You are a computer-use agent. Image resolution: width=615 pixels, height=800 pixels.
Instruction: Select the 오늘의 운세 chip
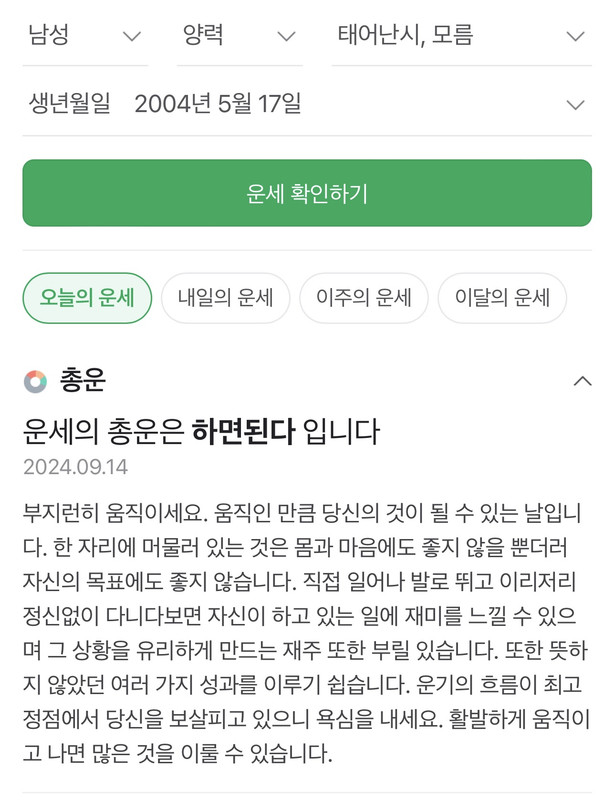(87, 298)
